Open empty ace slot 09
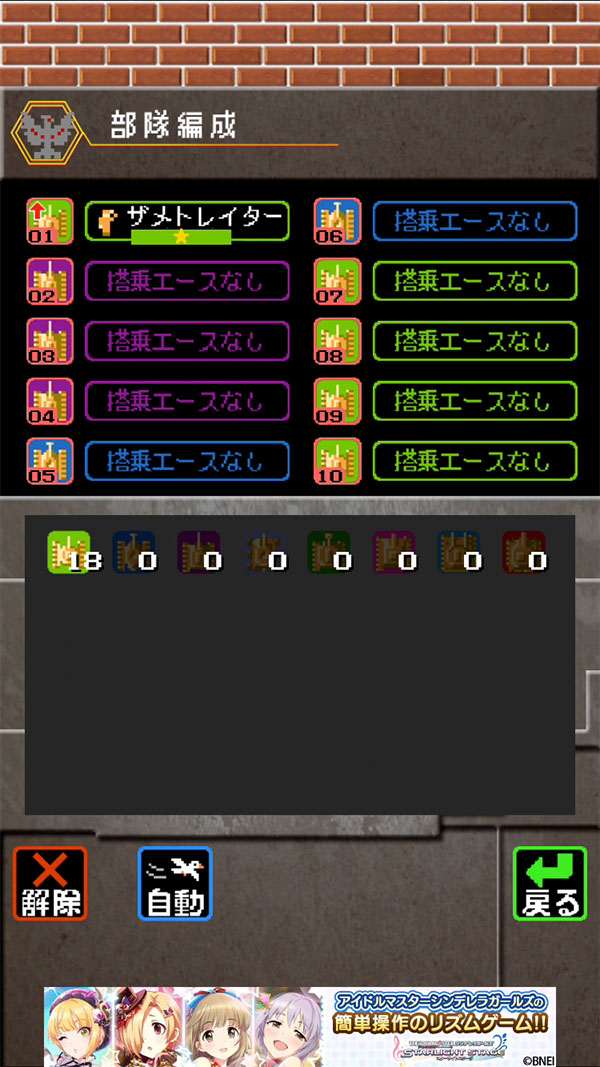 [x=474, y=401]
